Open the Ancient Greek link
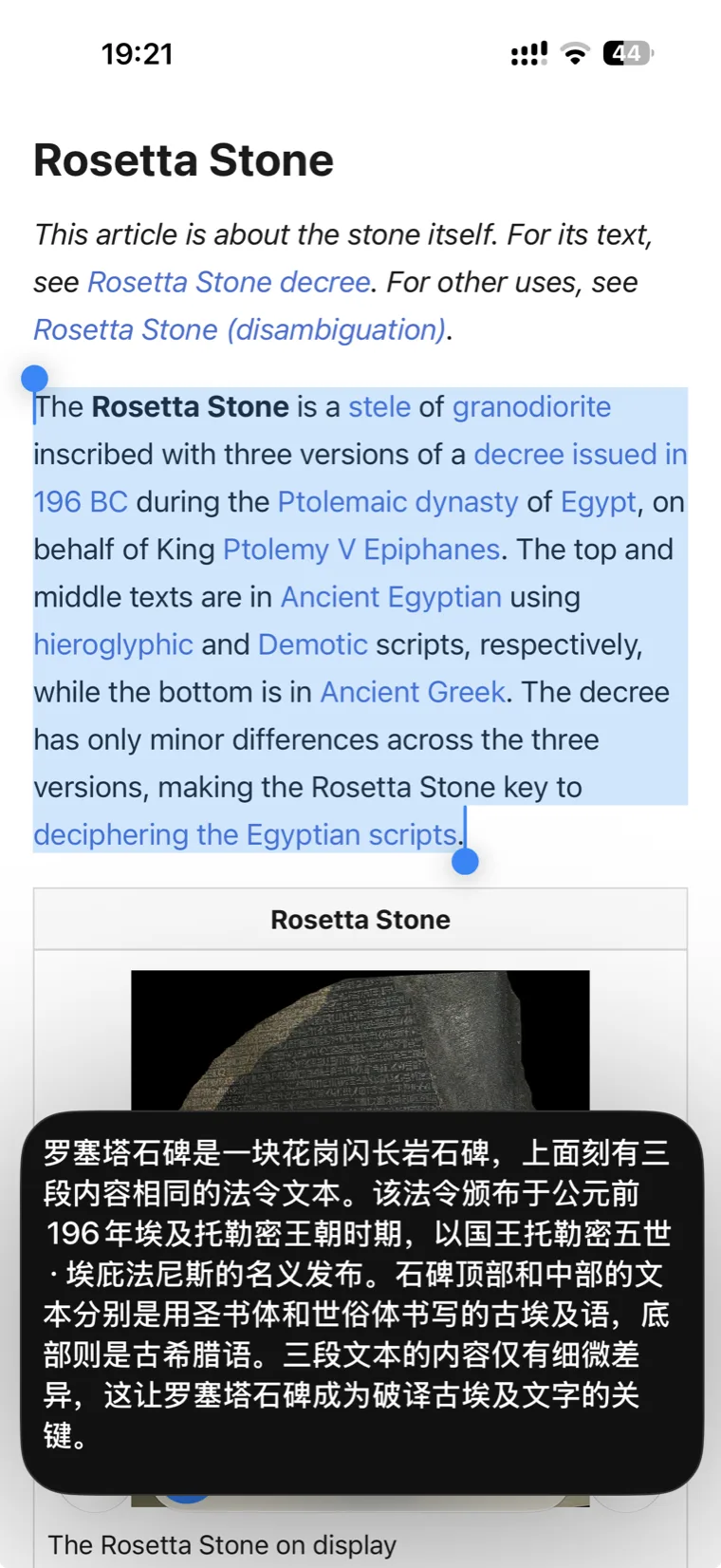The image size is (721, 1568). [x=413, y=692]
